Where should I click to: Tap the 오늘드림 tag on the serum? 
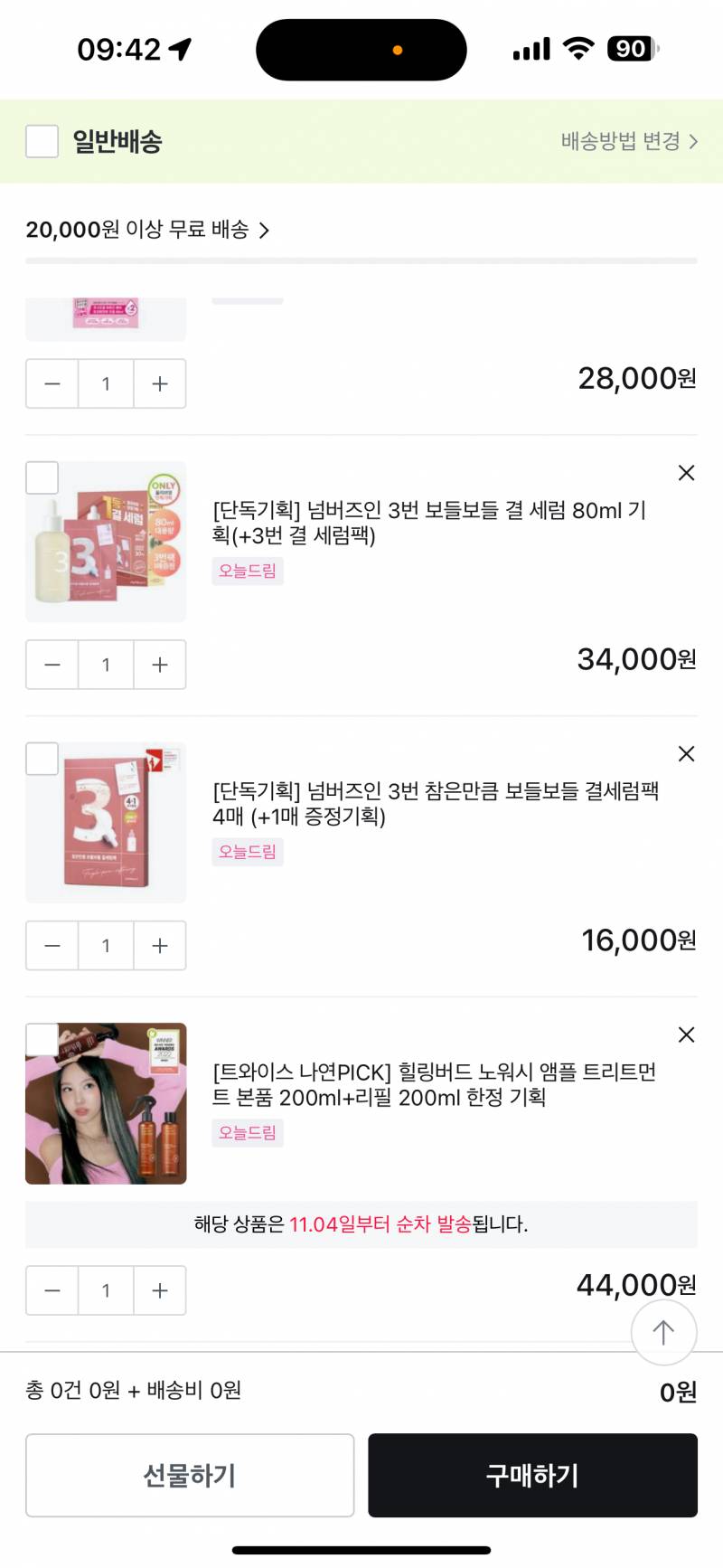246,571
